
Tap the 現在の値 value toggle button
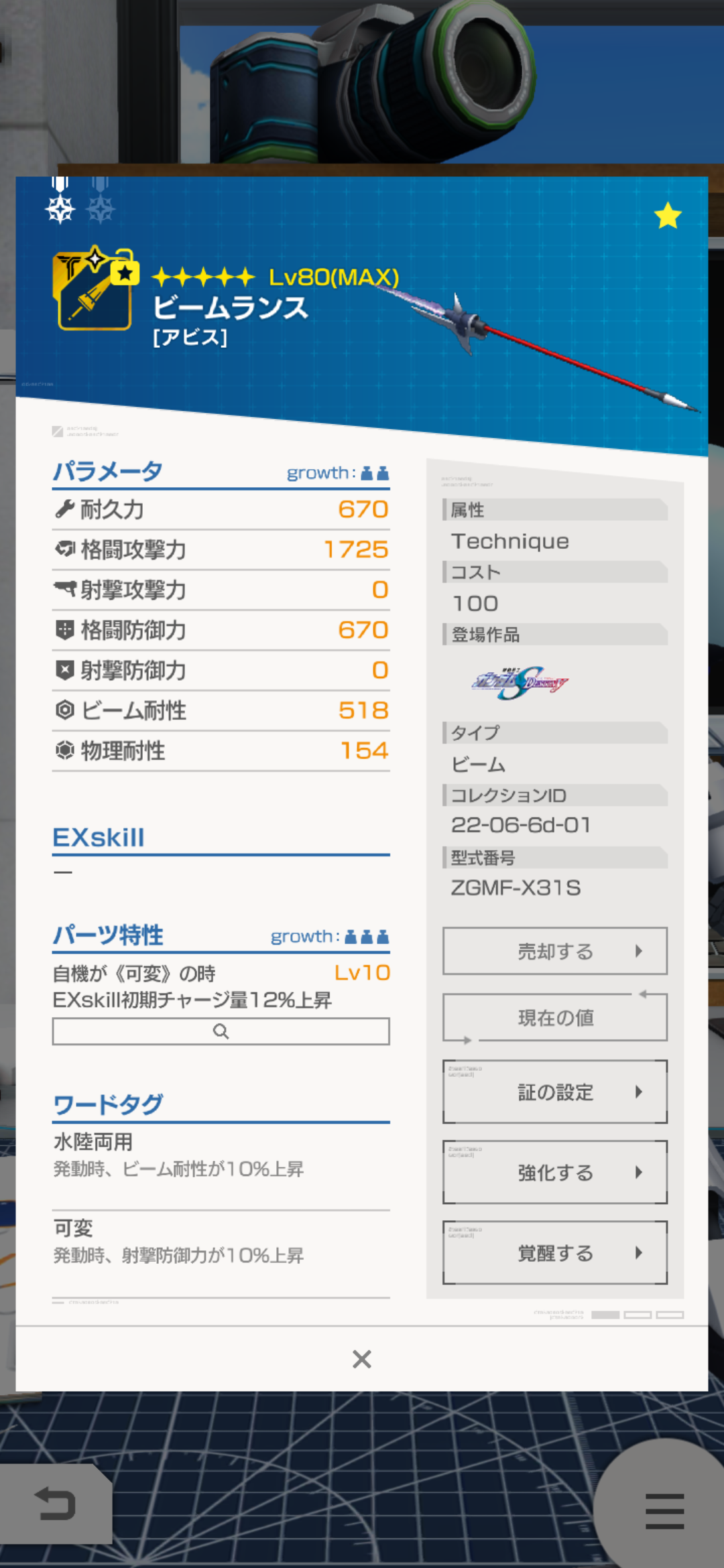tap(555, 1017)
